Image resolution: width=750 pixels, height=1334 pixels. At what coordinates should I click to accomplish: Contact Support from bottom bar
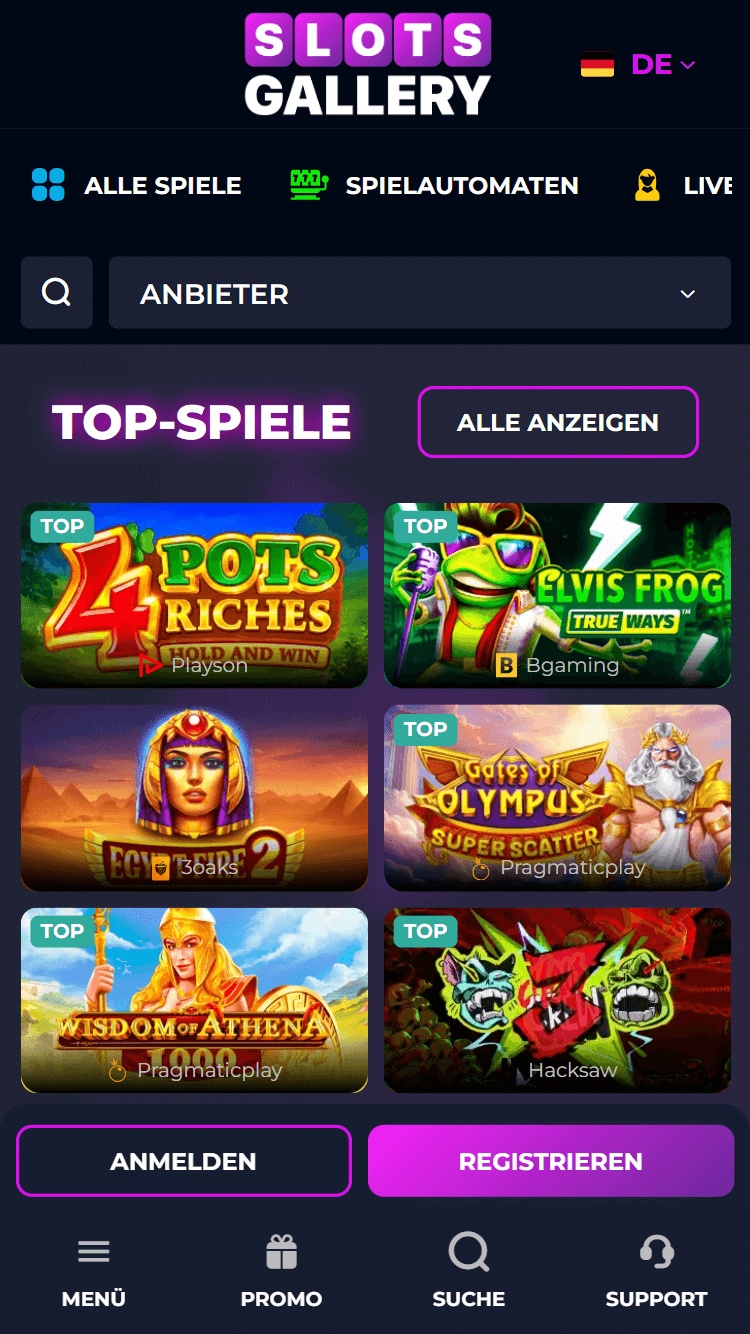click(x=656, y=1272)
